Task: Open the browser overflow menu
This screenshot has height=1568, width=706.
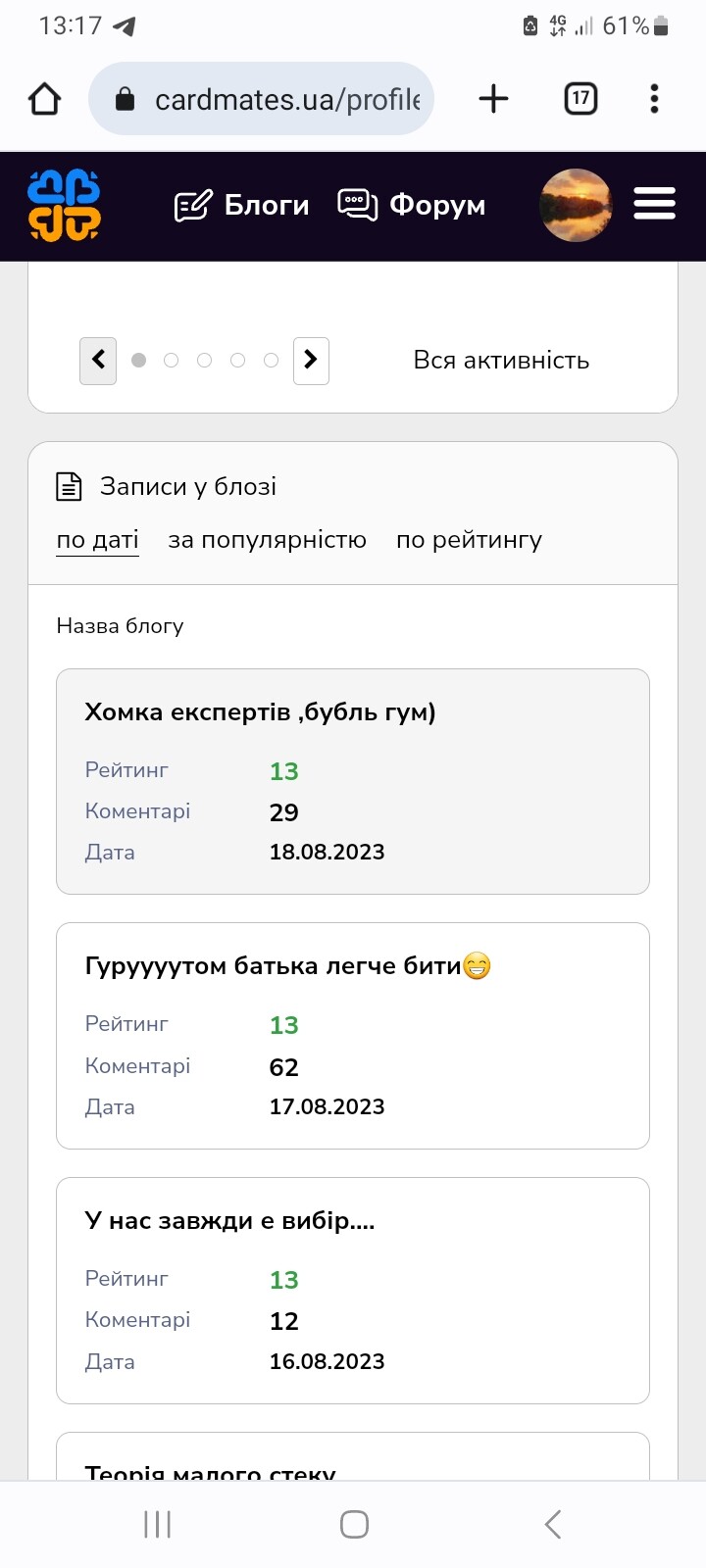Action: 654,98
